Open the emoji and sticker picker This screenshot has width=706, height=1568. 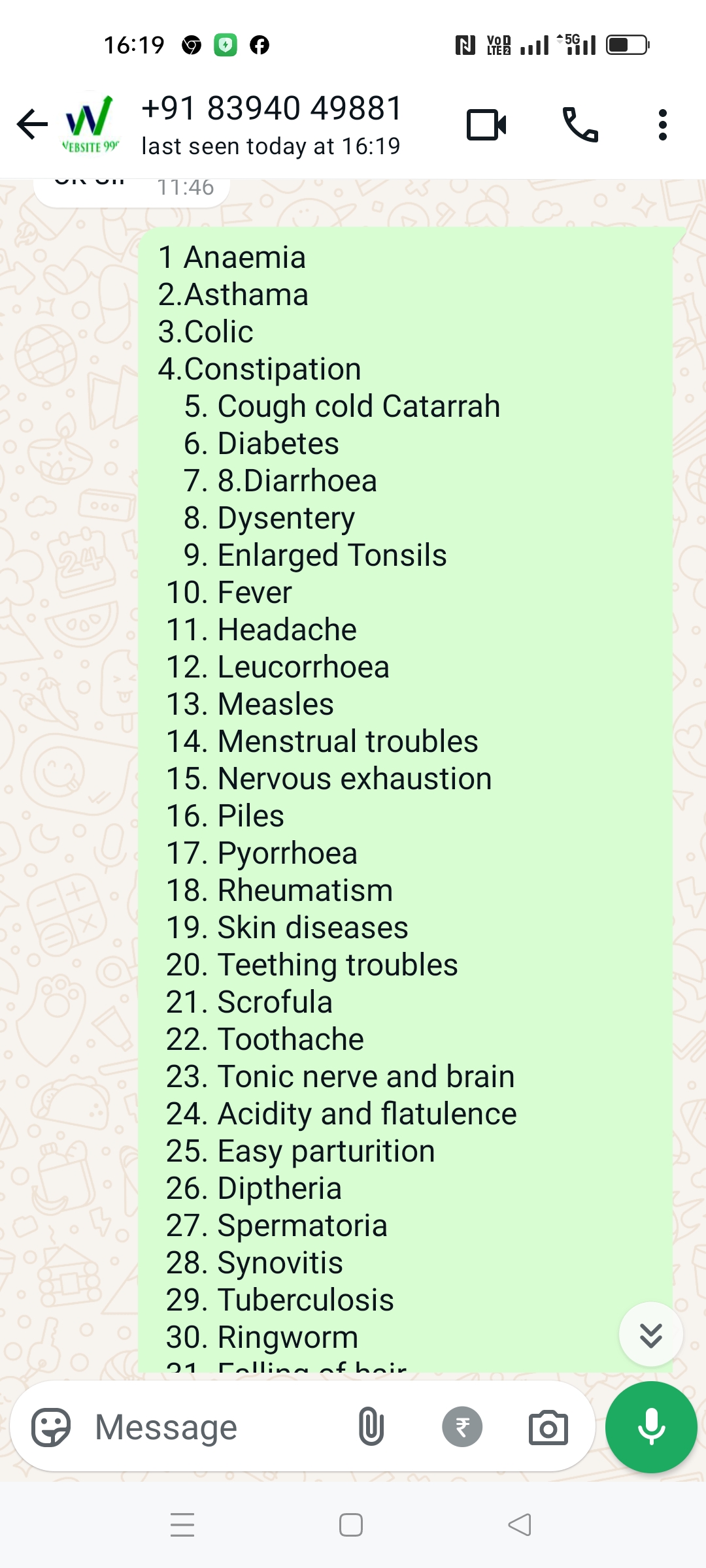tap(51, 1427)
